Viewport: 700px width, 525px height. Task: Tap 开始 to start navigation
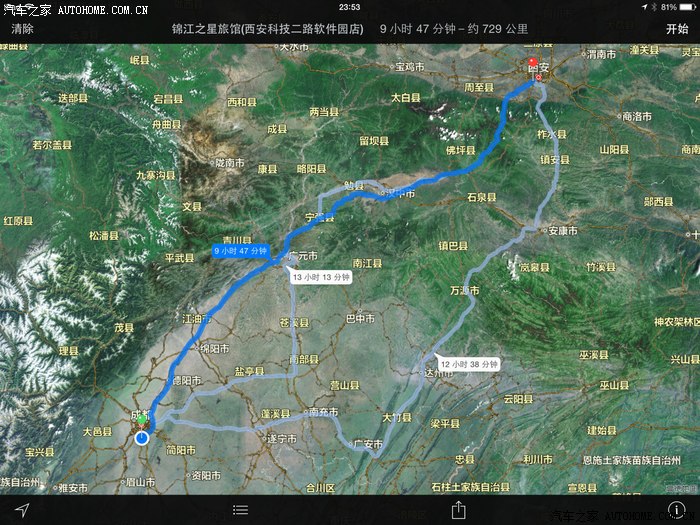[676, 29]
